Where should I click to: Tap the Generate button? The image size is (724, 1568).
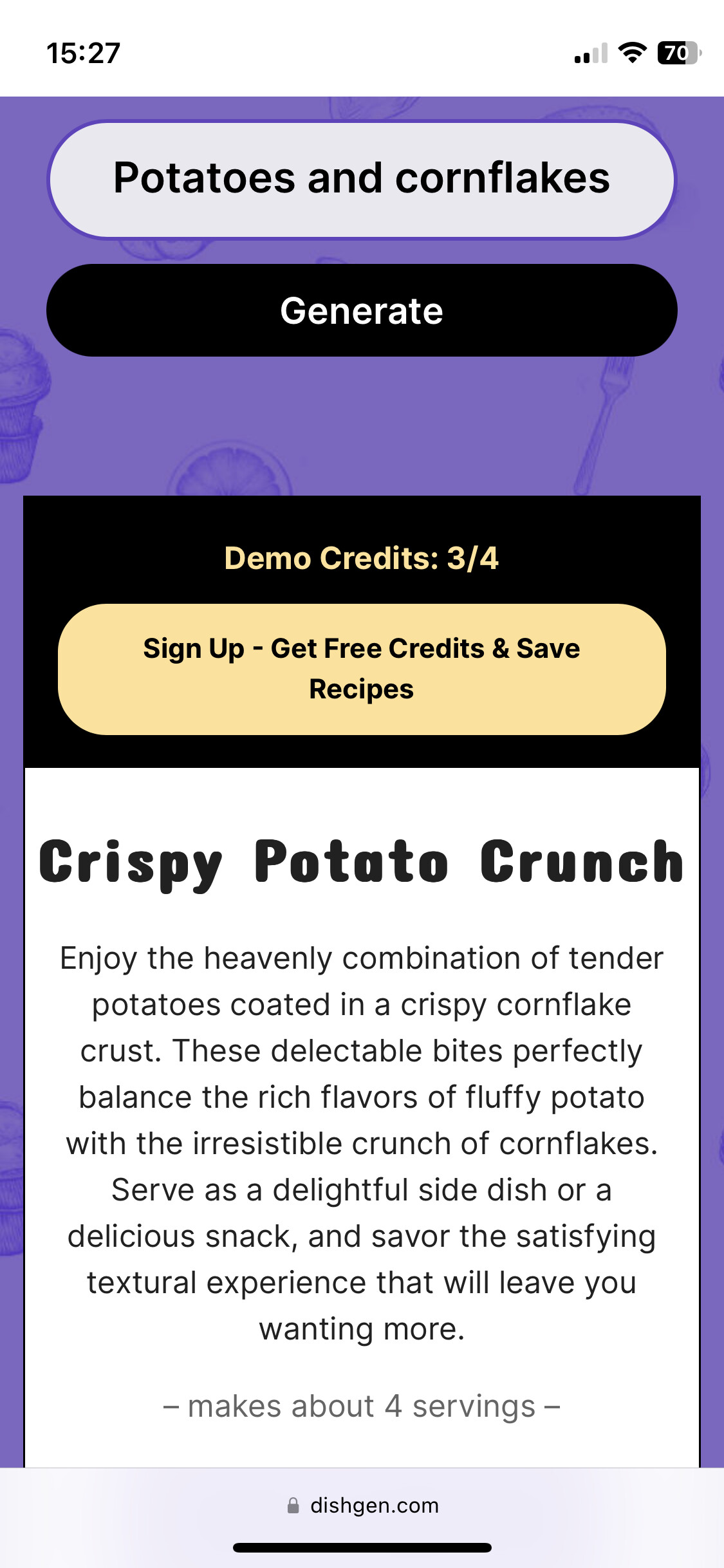(x=362, y=310)
